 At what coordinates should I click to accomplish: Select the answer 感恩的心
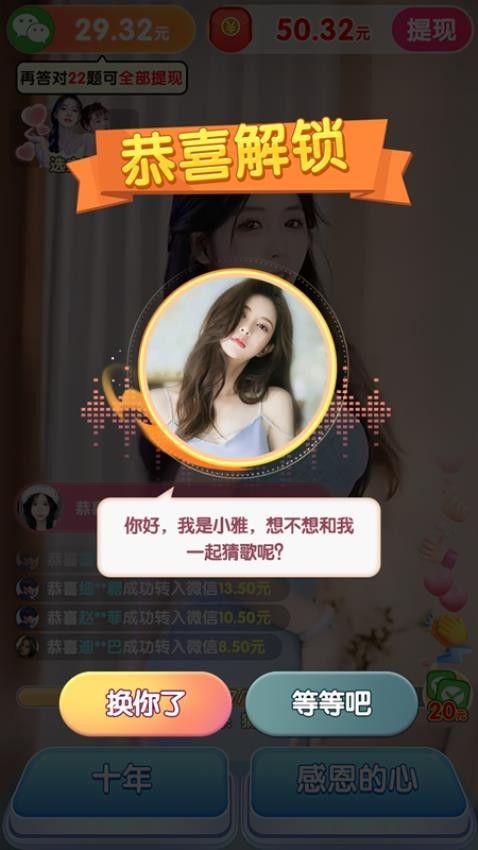point(358,782)
